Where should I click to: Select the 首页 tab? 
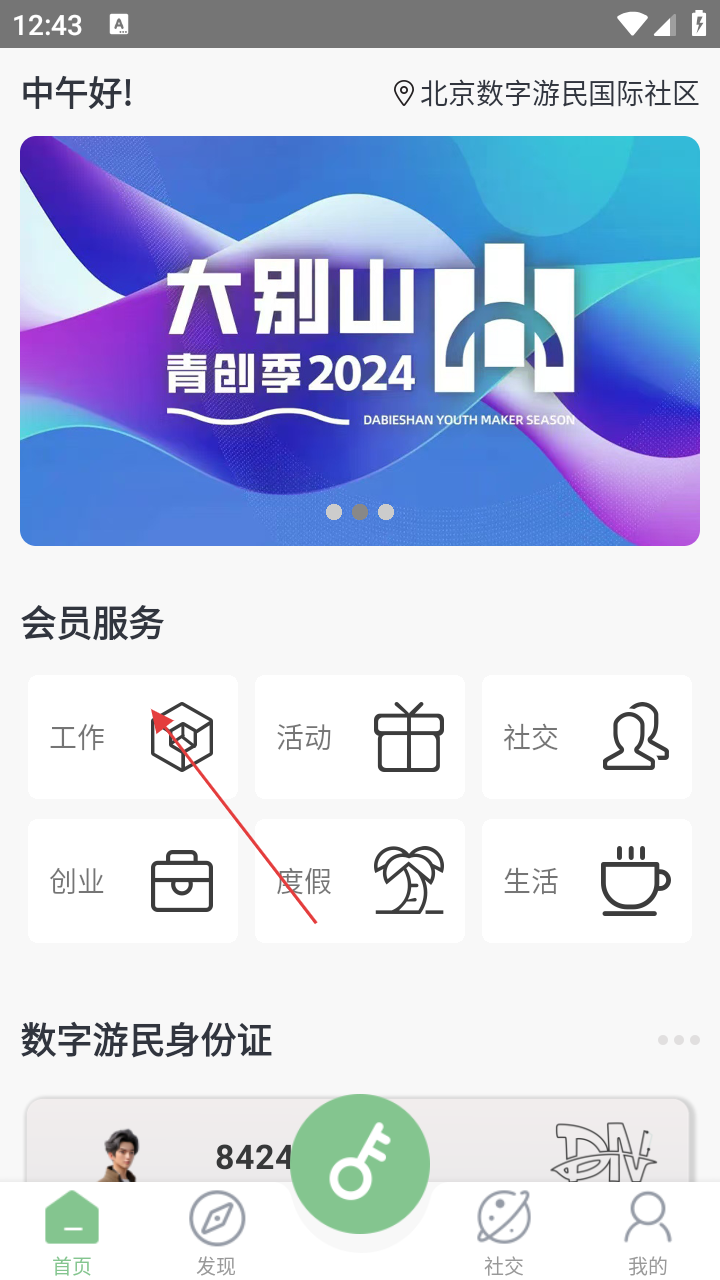[72, 1233]
